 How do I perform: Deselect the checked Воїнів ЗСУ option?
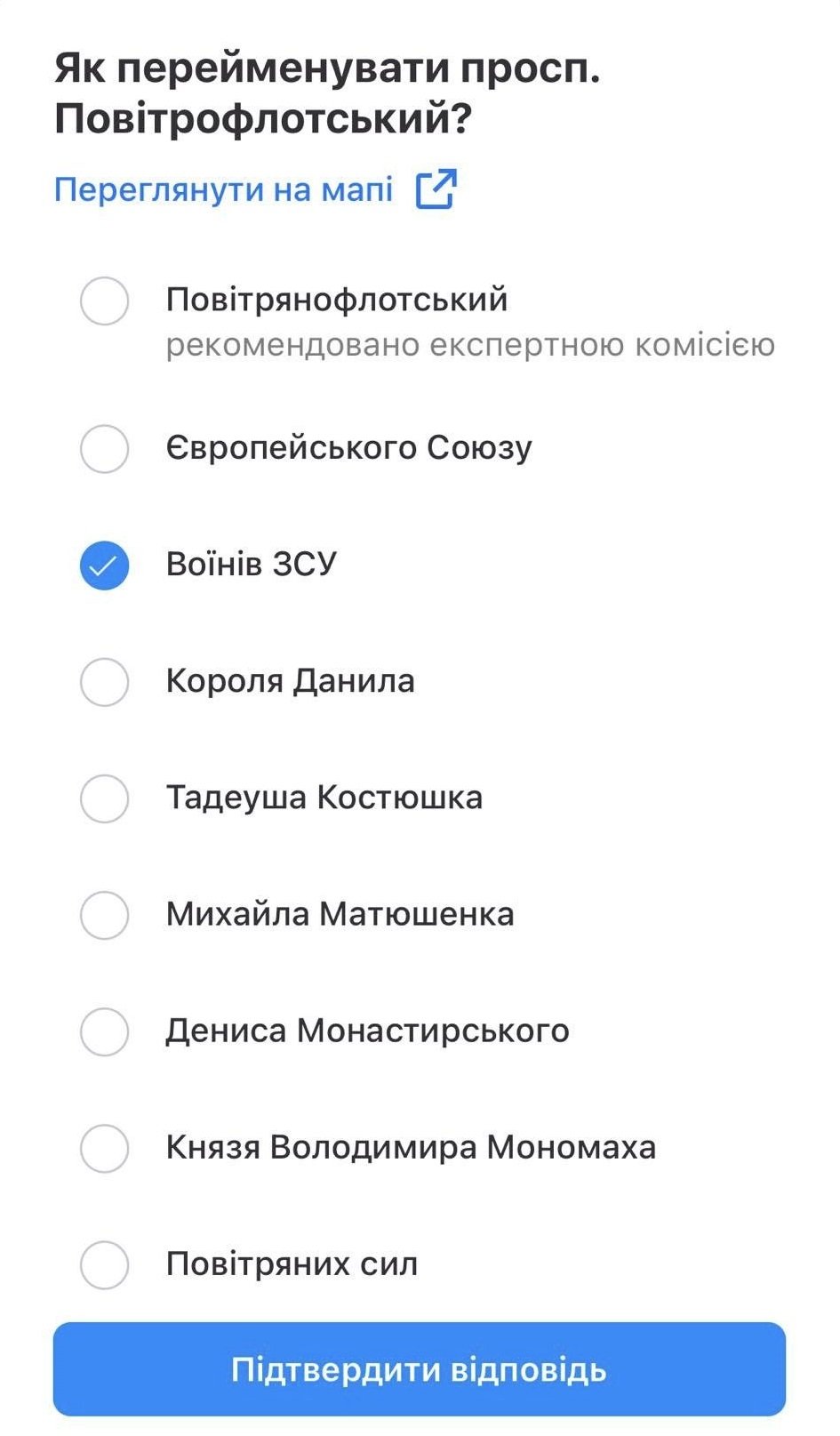point(104,566)
